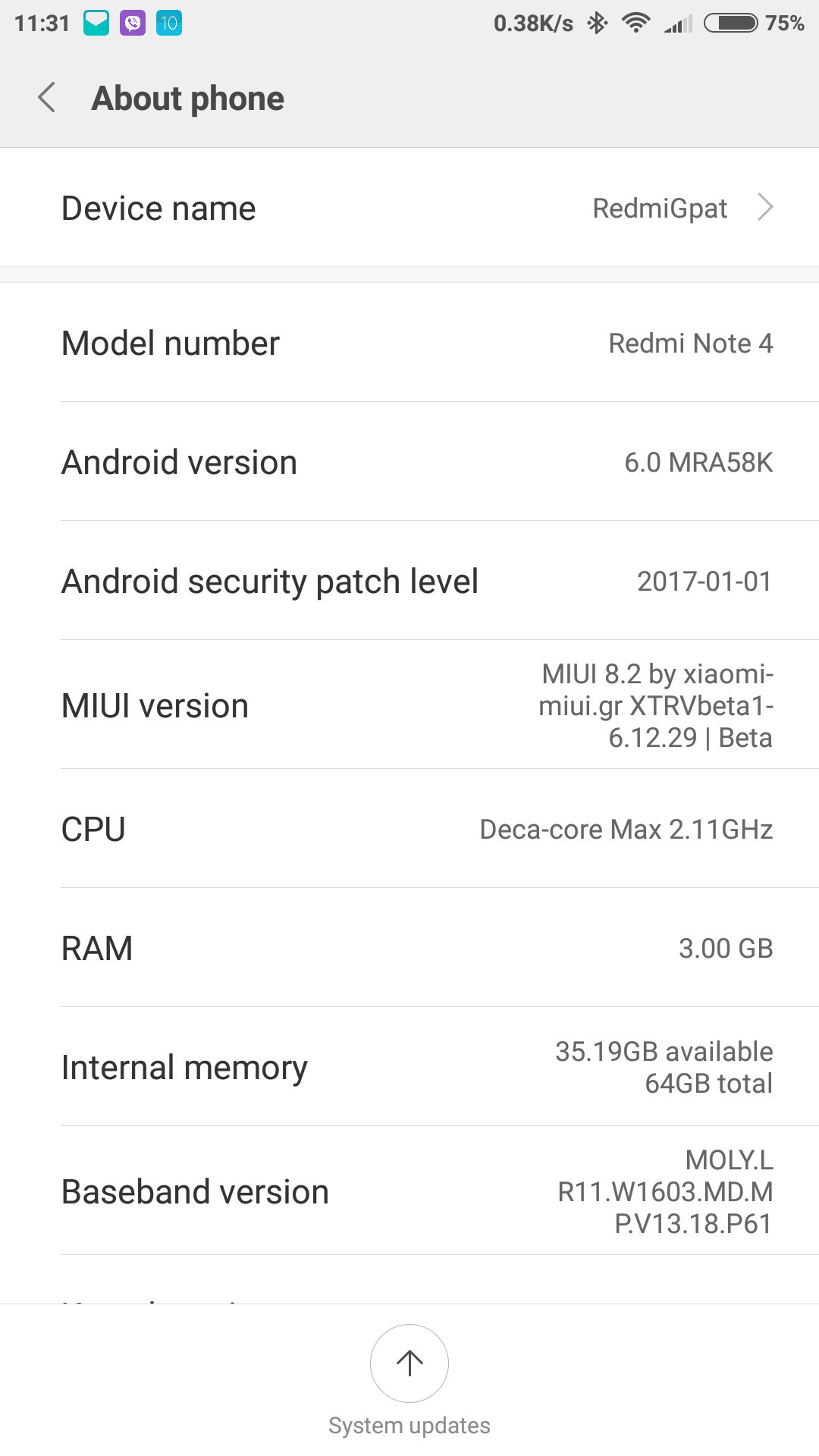Go back from About phone

[x=47, y=98]
